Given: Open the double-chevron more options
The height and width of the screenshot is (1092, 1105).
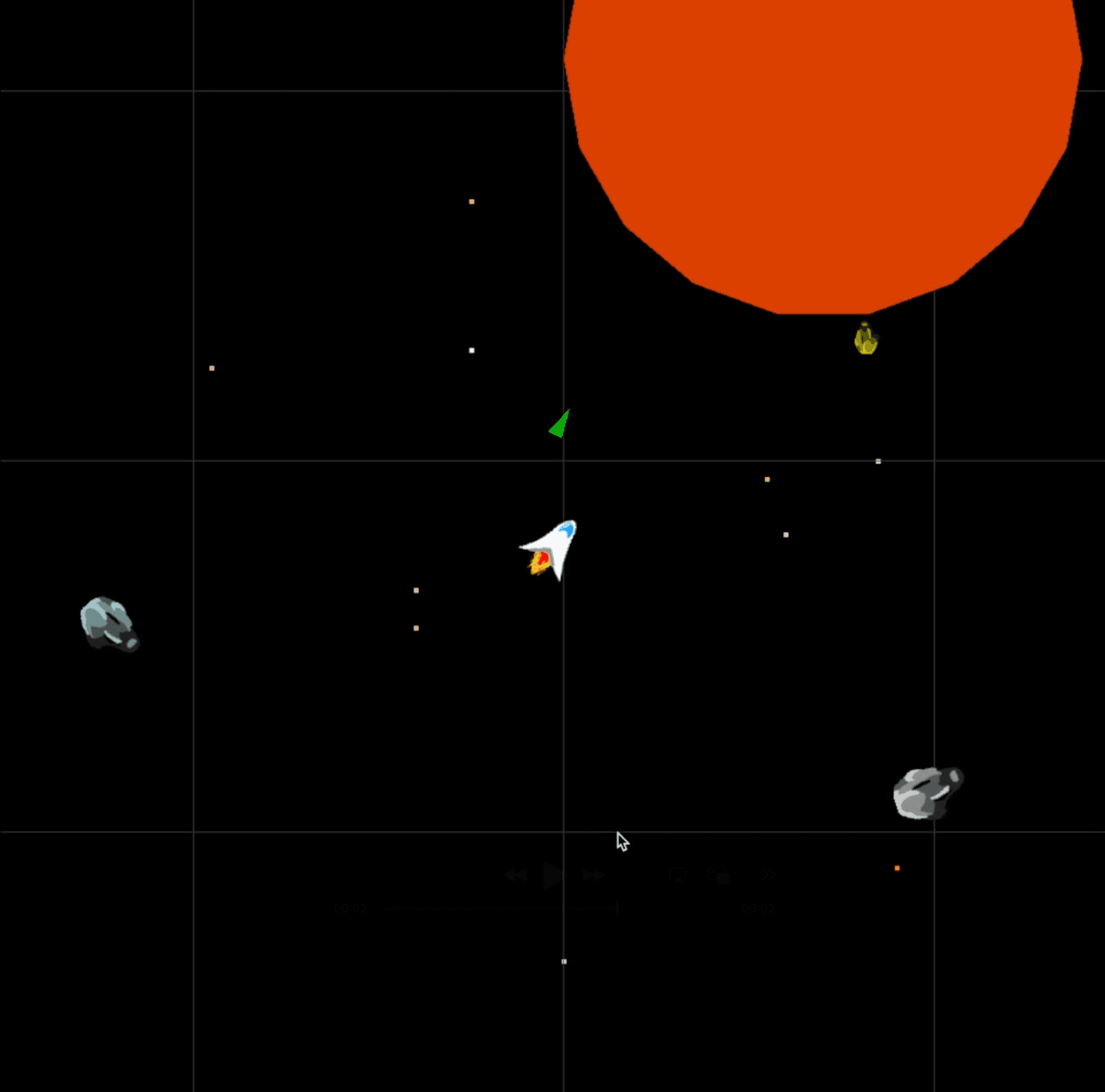Looking at the screenshot, I should click(768, 874).
